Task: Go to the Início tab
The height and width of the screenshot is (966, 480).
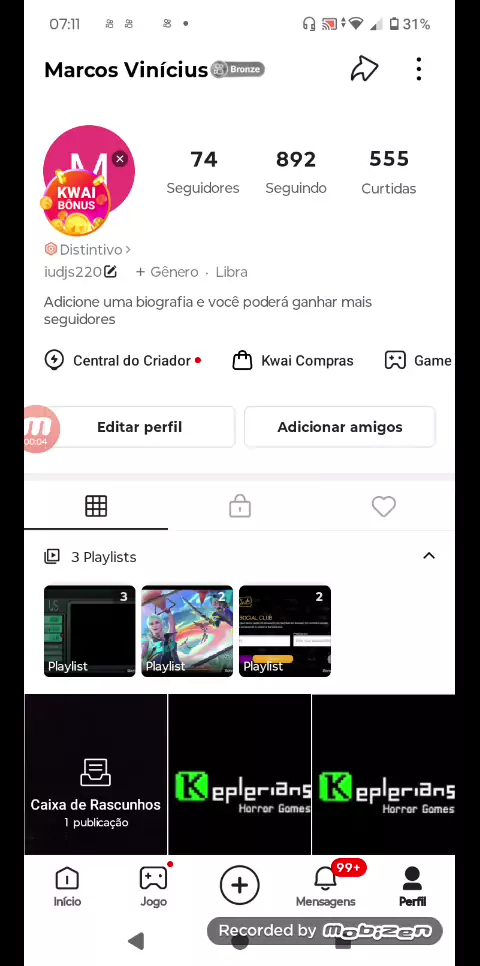Action: coord(67,887)
